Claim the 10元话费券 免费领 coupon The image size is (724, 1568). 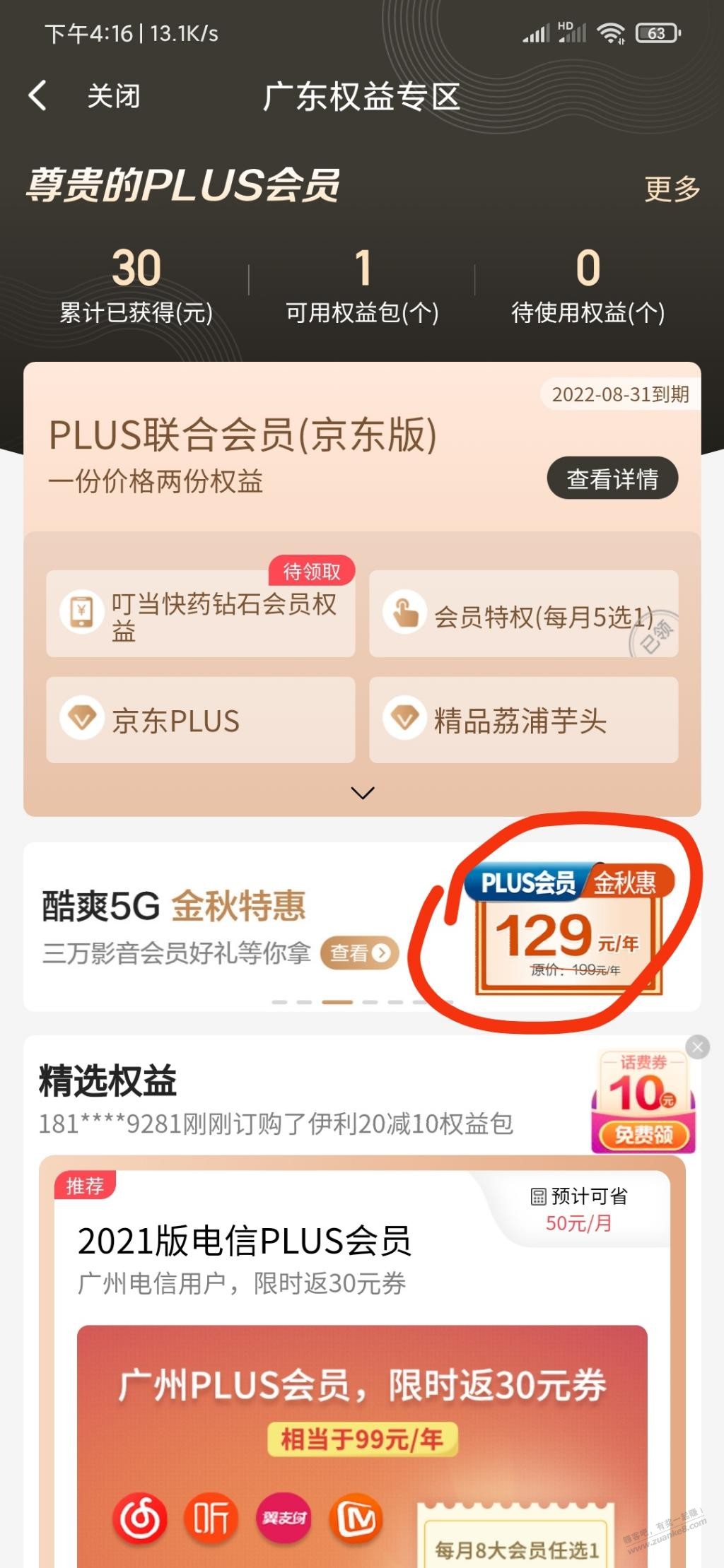coord(643,1135)
